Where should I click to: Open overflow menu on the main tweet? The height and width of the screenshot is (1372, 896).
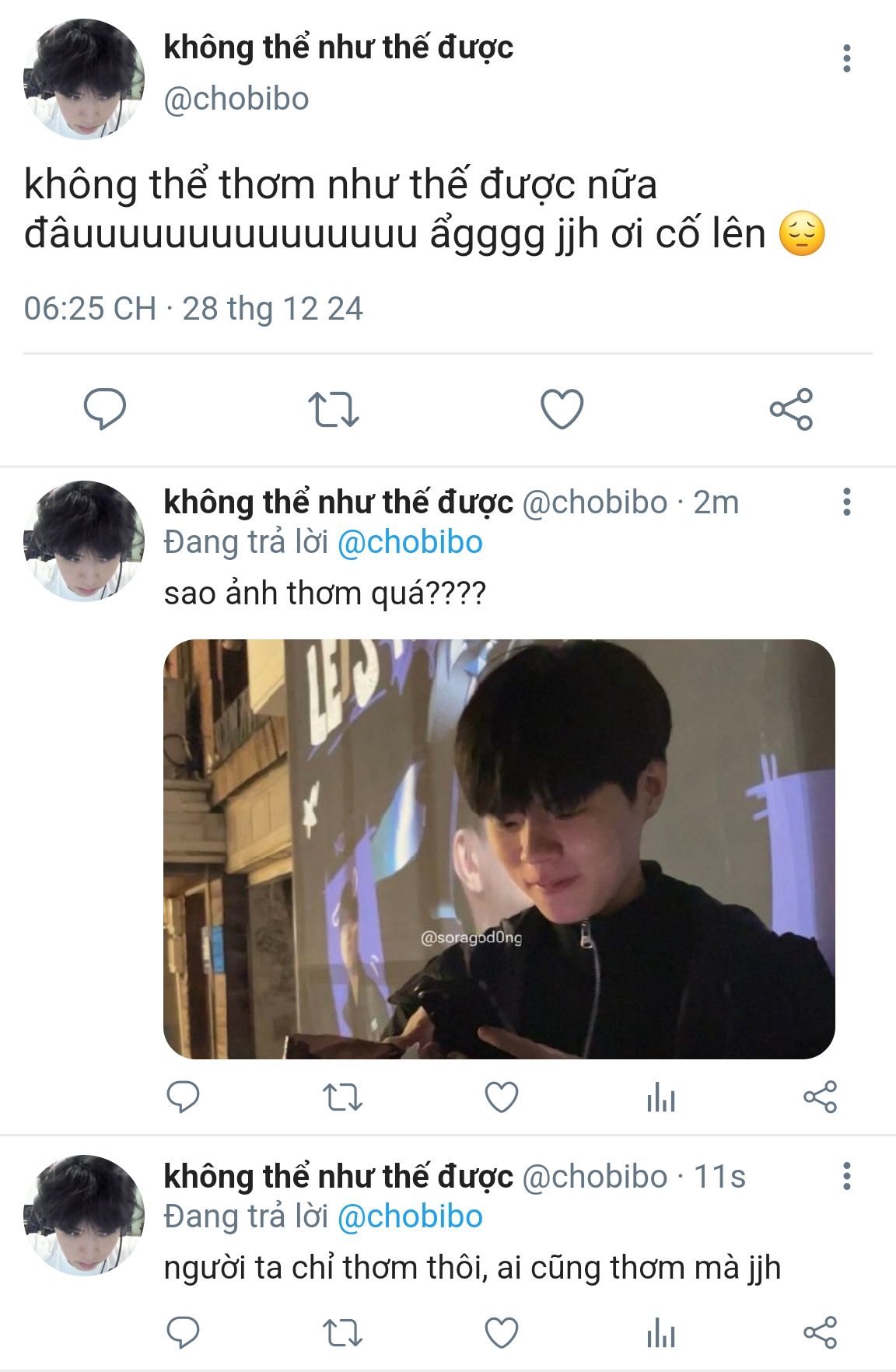pos(847,58)
